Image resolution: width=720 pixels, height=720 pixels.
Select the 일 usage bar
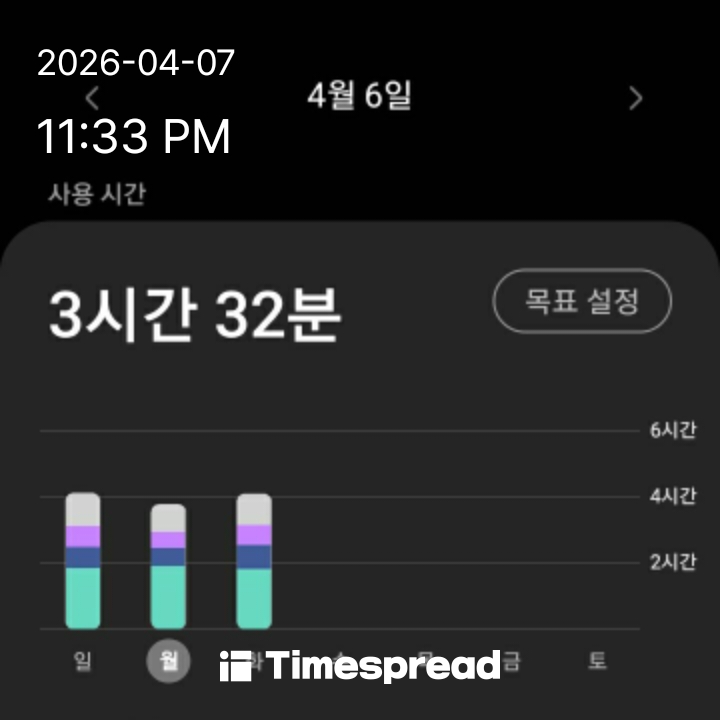click(x=83, y=560)
